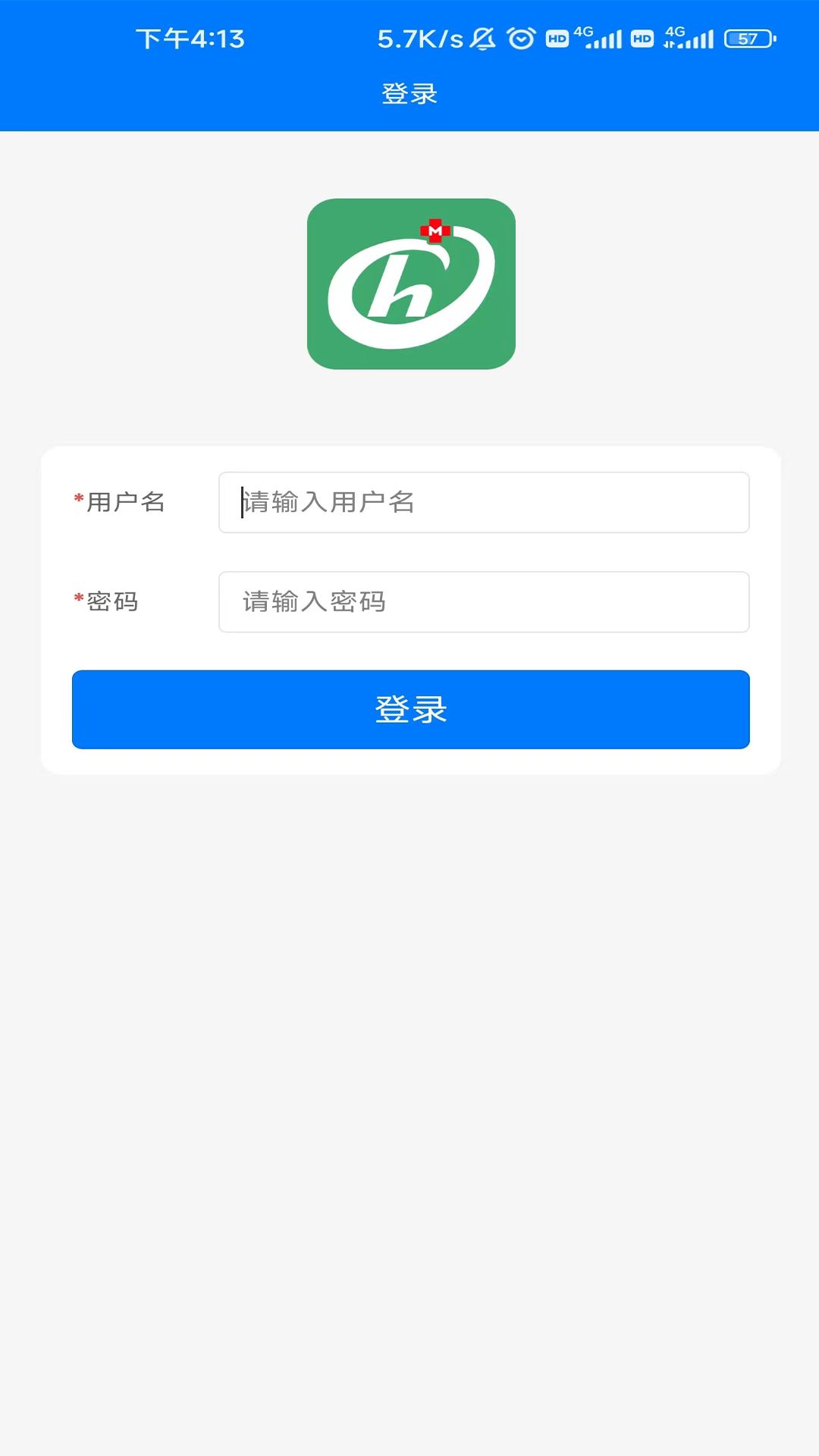Screen dimensions: 819x1456
Task: Click the 用户名 field label
Action: click(x=125, y=503)
